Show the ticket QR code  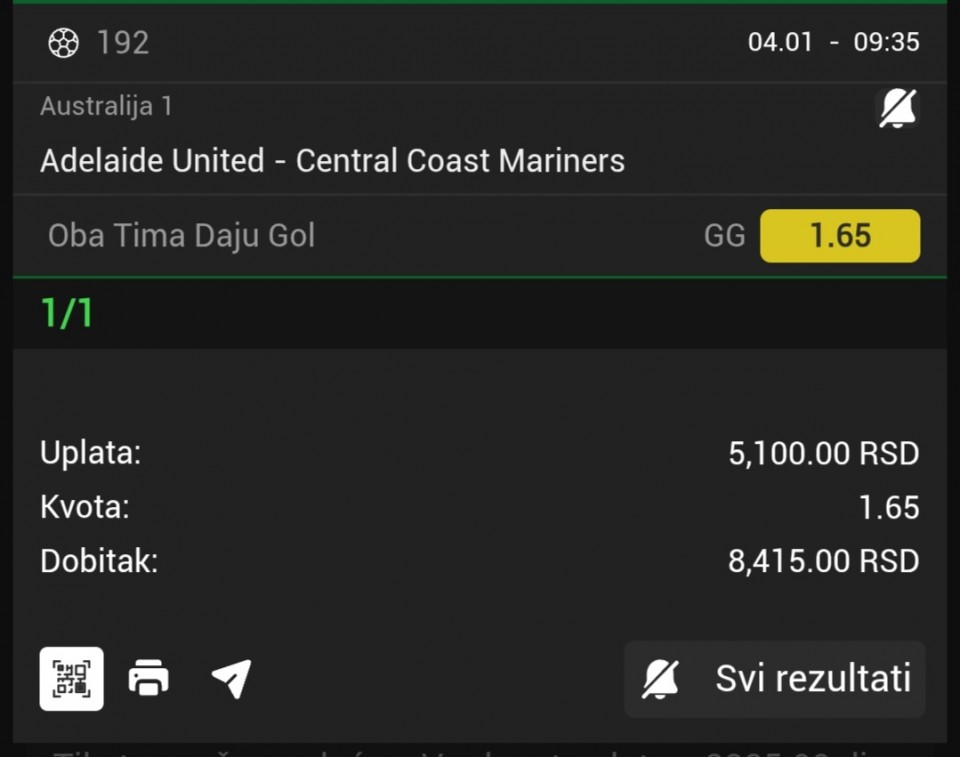click(71, 679)
